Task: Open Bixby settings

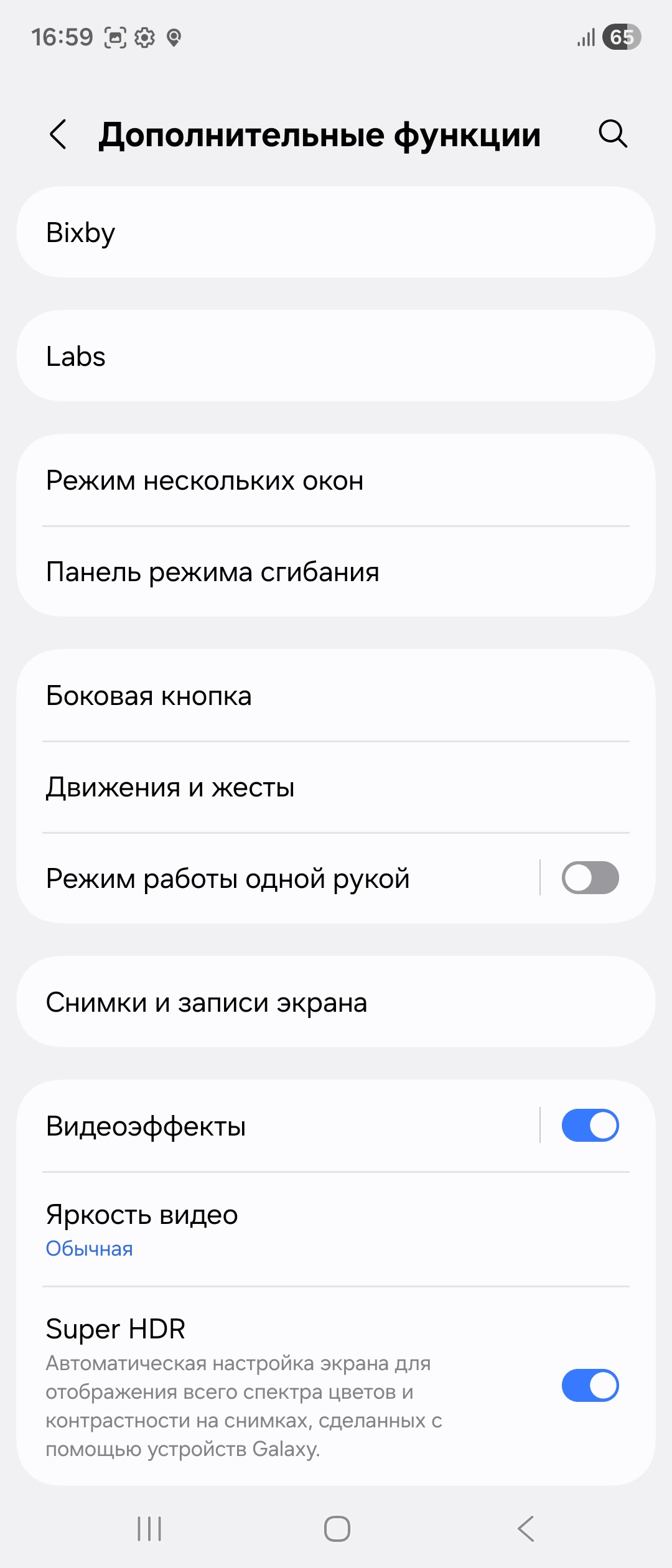Action: pos(336,232)
